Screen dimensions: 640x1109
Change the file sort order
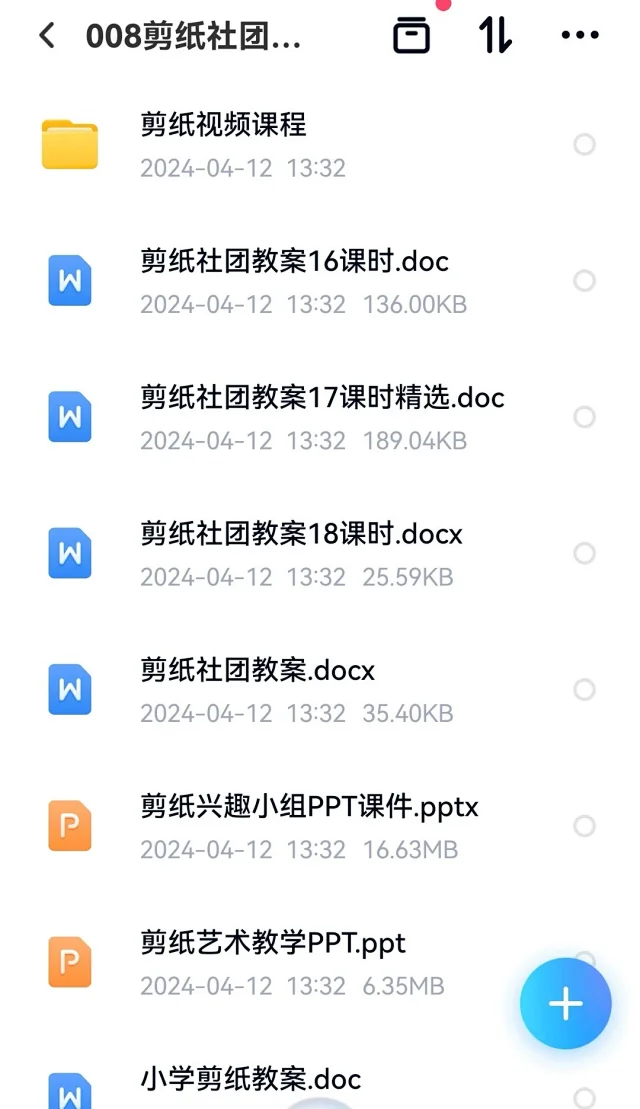click(x=495, y=36)
